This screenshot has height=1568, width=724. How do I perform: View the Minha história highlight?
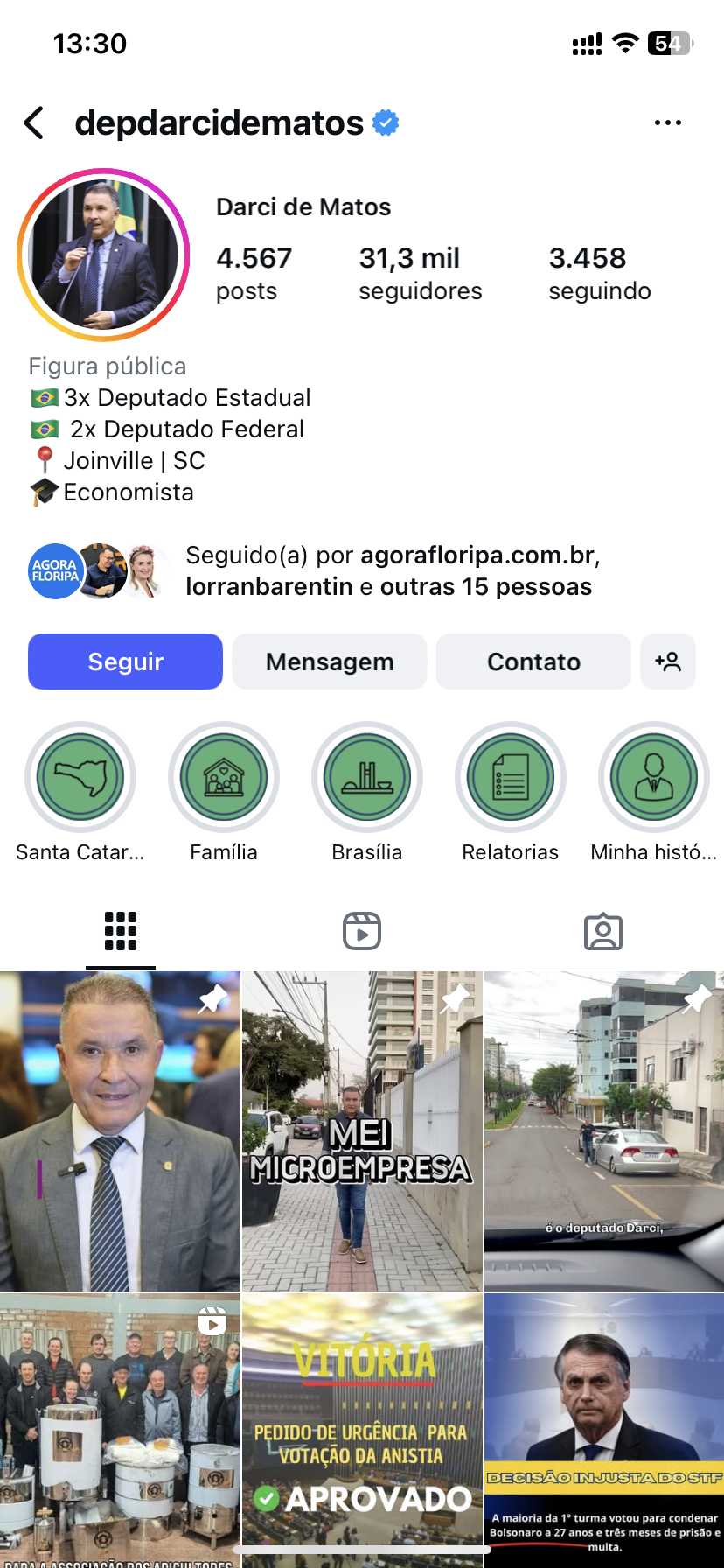click(x=654, y=777)
